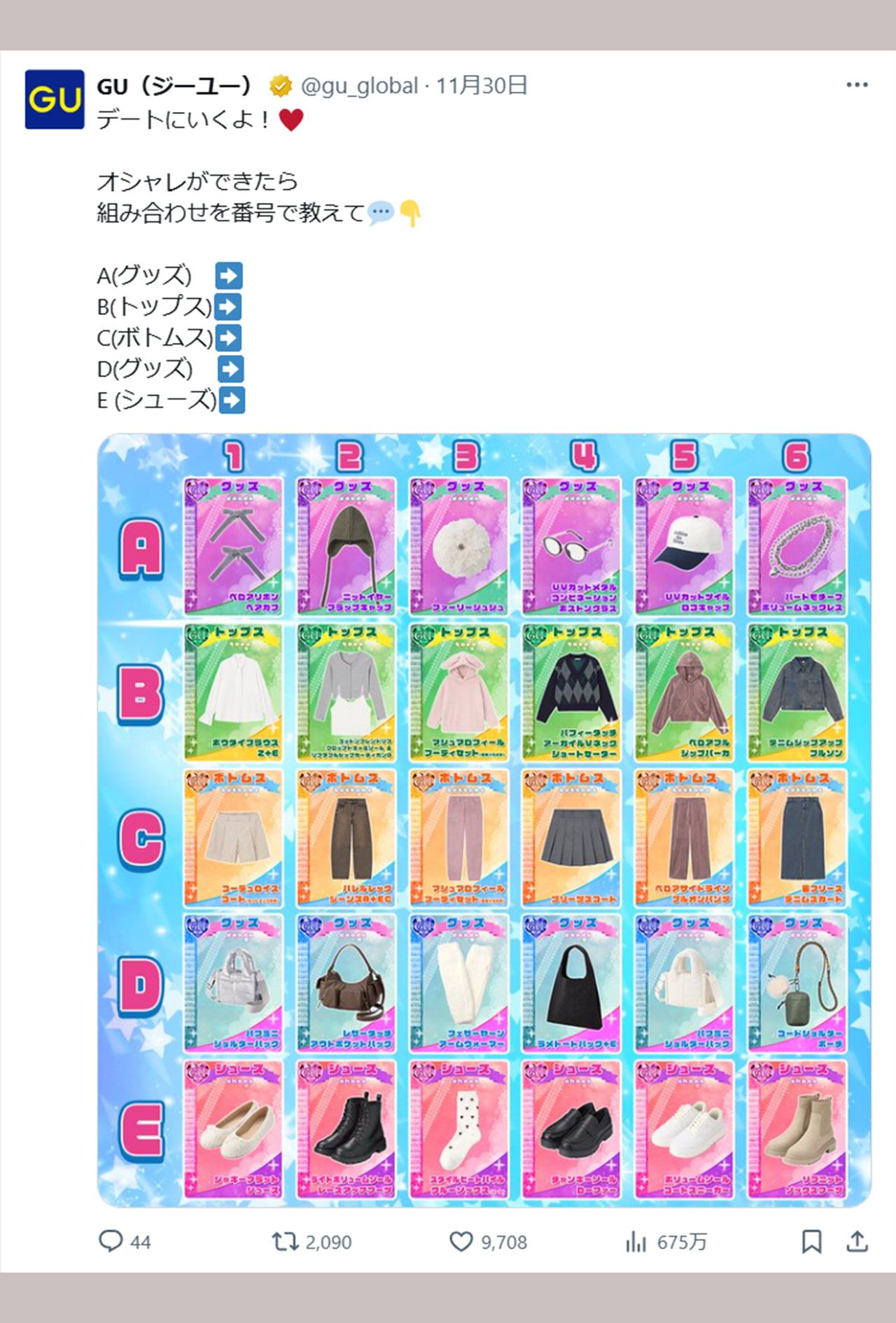896x1323 pixels.
Task: Reply to the GU date outfit post
Action: 111,1242
